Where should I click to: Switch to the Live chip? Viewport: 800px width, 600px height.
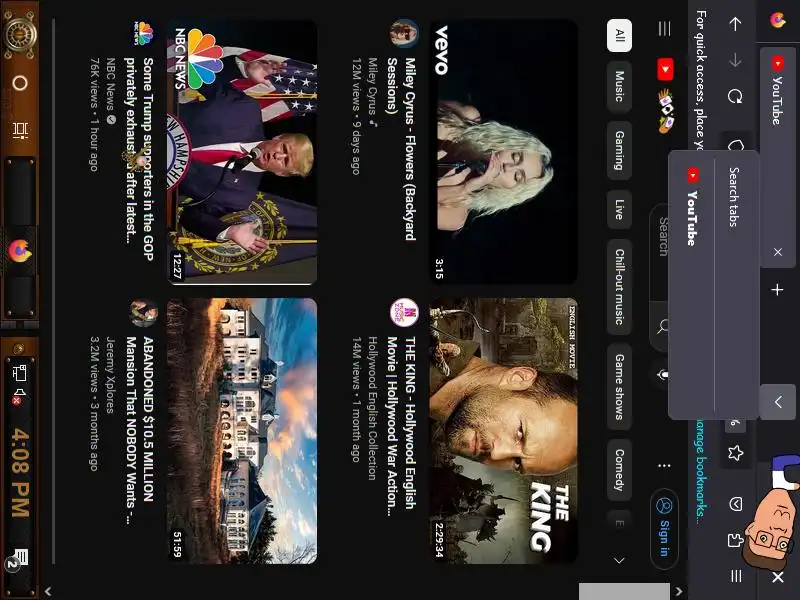pyautogui.click(x=619, y=209)
